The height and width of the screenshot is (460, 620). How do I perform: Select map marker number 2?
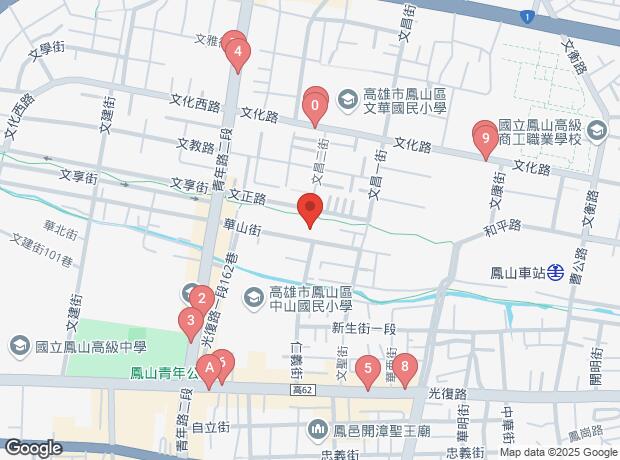point(201,298)
